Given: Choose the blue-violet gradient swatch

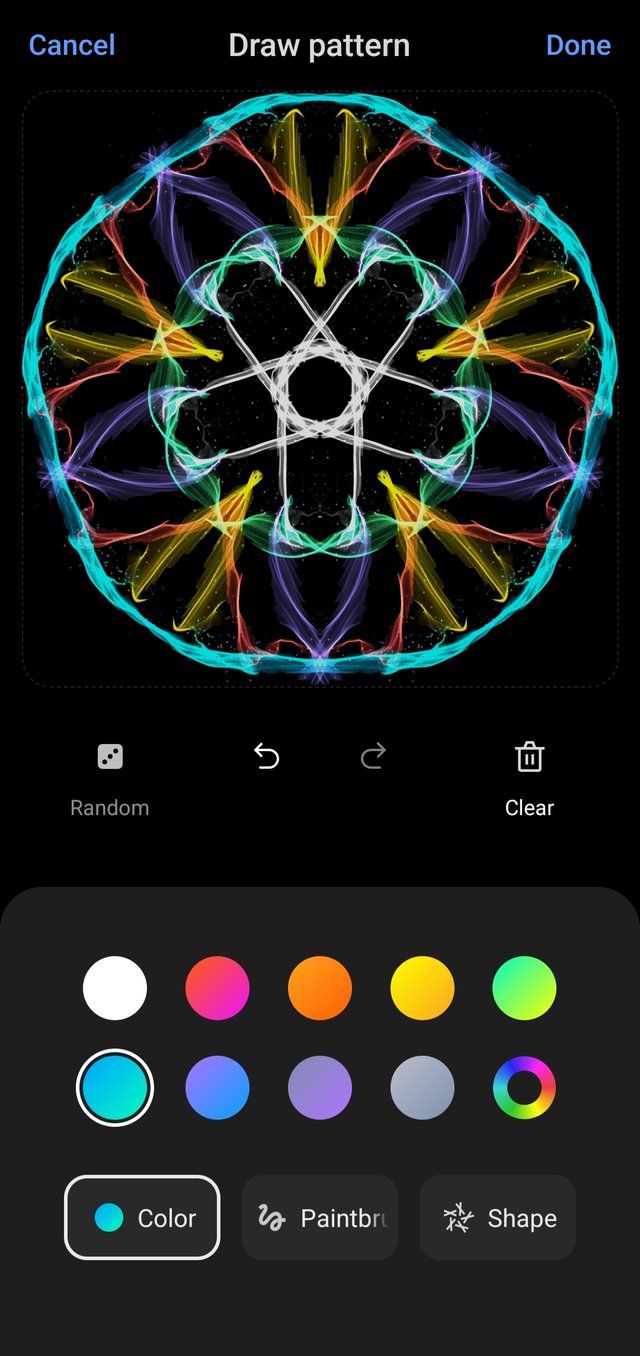Looking at the screenshot, I should 217,1087.
